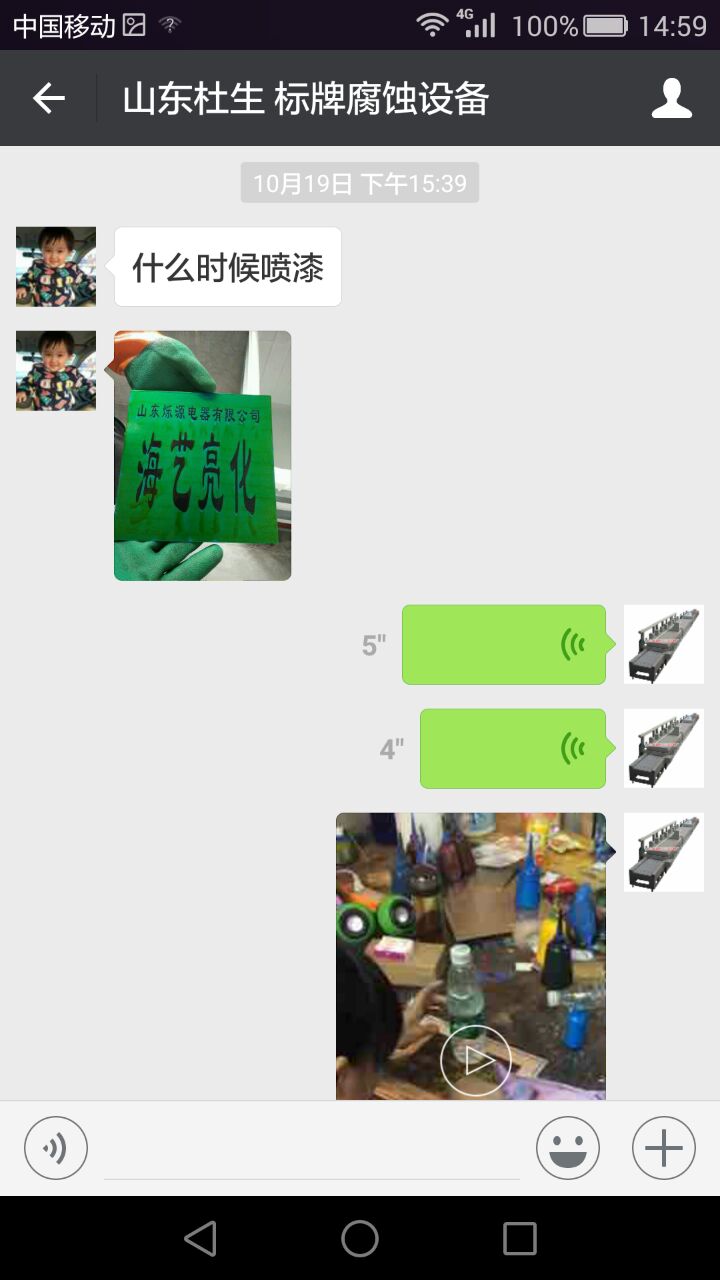Play the 4-second voice message

coord(512,749)
